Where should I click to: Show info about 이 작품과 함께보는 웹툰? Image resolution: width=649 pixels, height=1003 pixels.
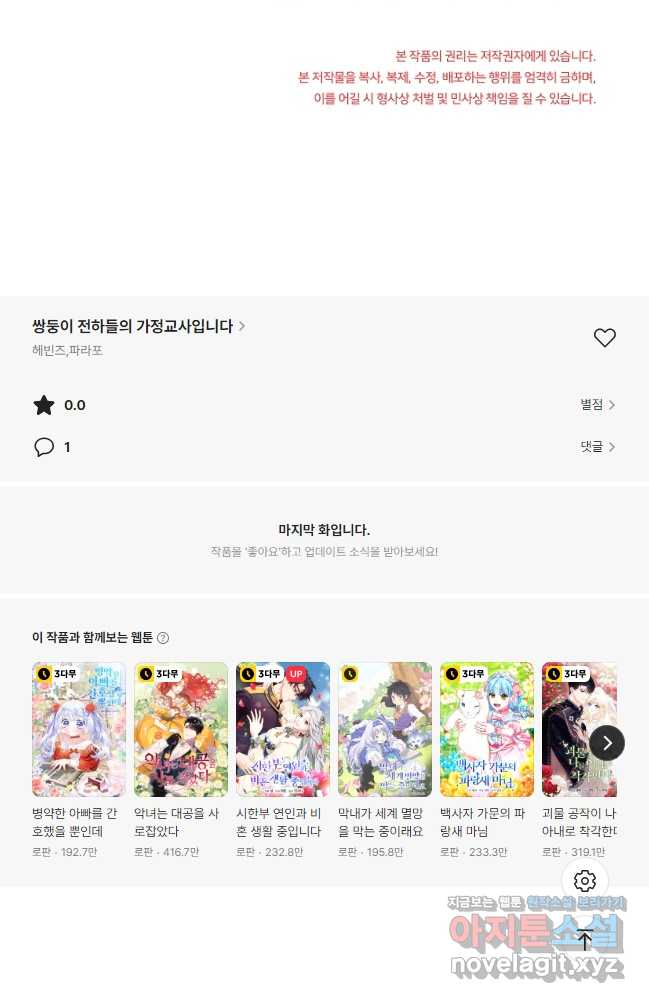[163, 638]
